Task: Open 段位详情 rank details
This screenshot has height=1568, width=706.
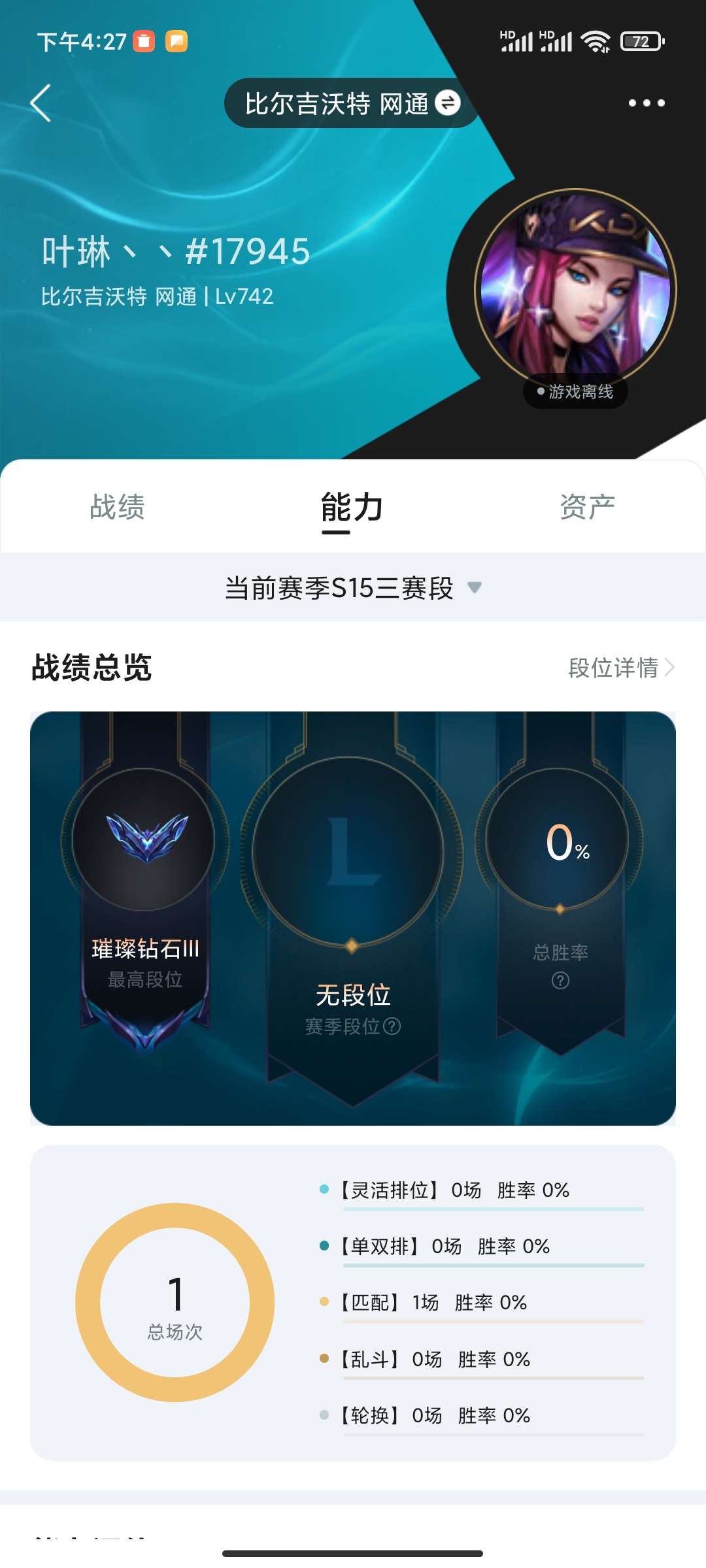Action: click(621, 668)
